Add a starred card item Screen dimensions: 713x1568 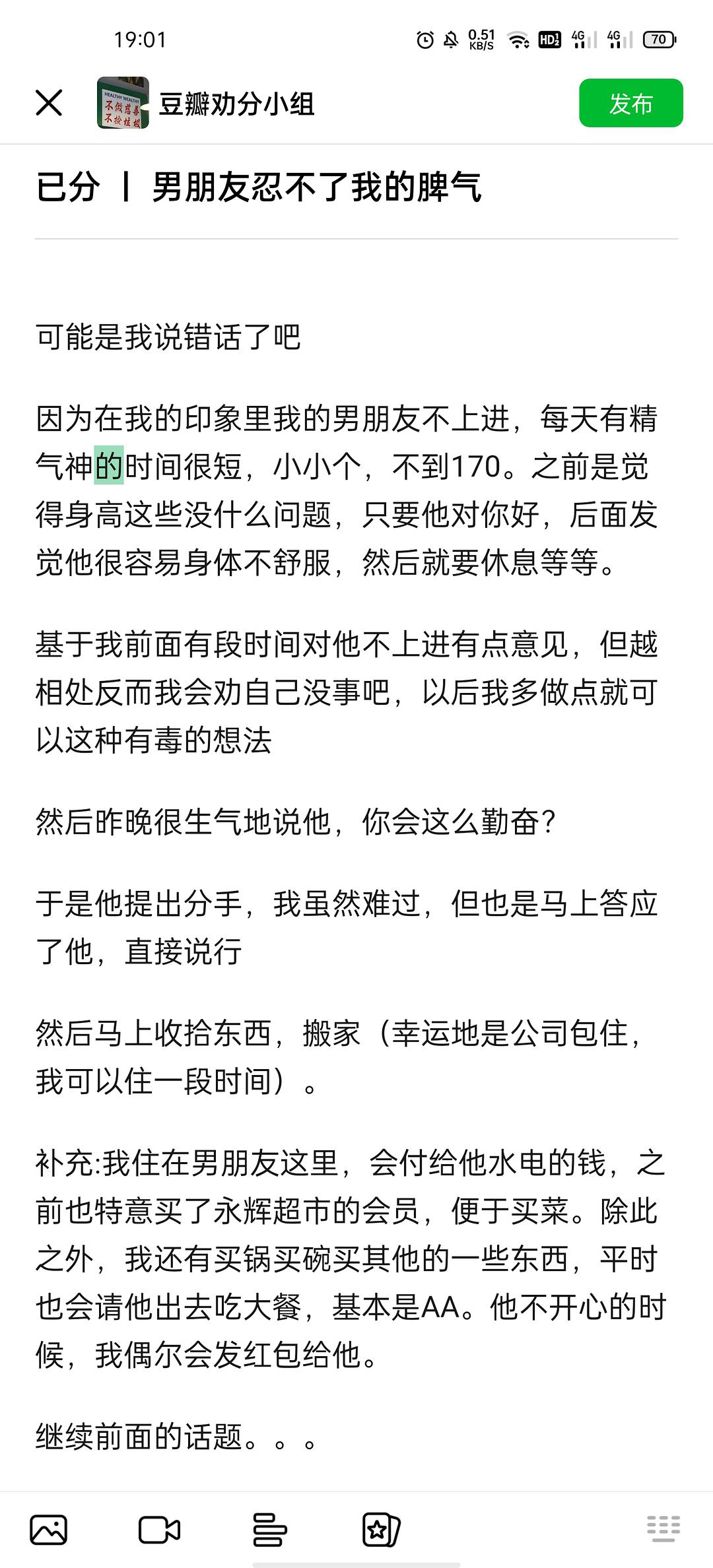(x=381, y=1530)
